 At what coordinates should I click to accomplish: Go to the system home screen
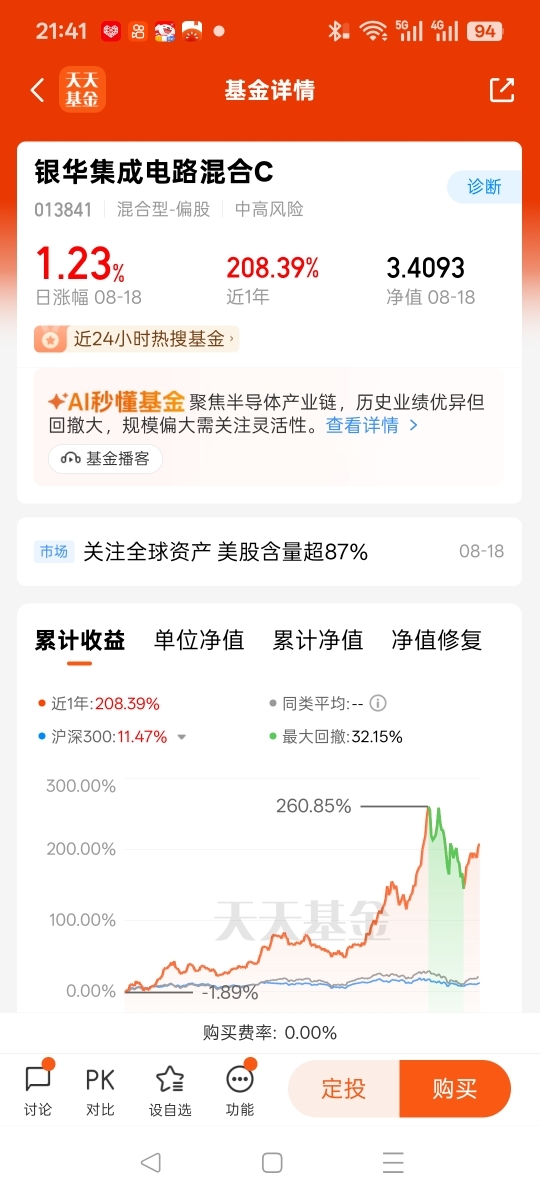pyautogui.click(x=272, y=1162)
